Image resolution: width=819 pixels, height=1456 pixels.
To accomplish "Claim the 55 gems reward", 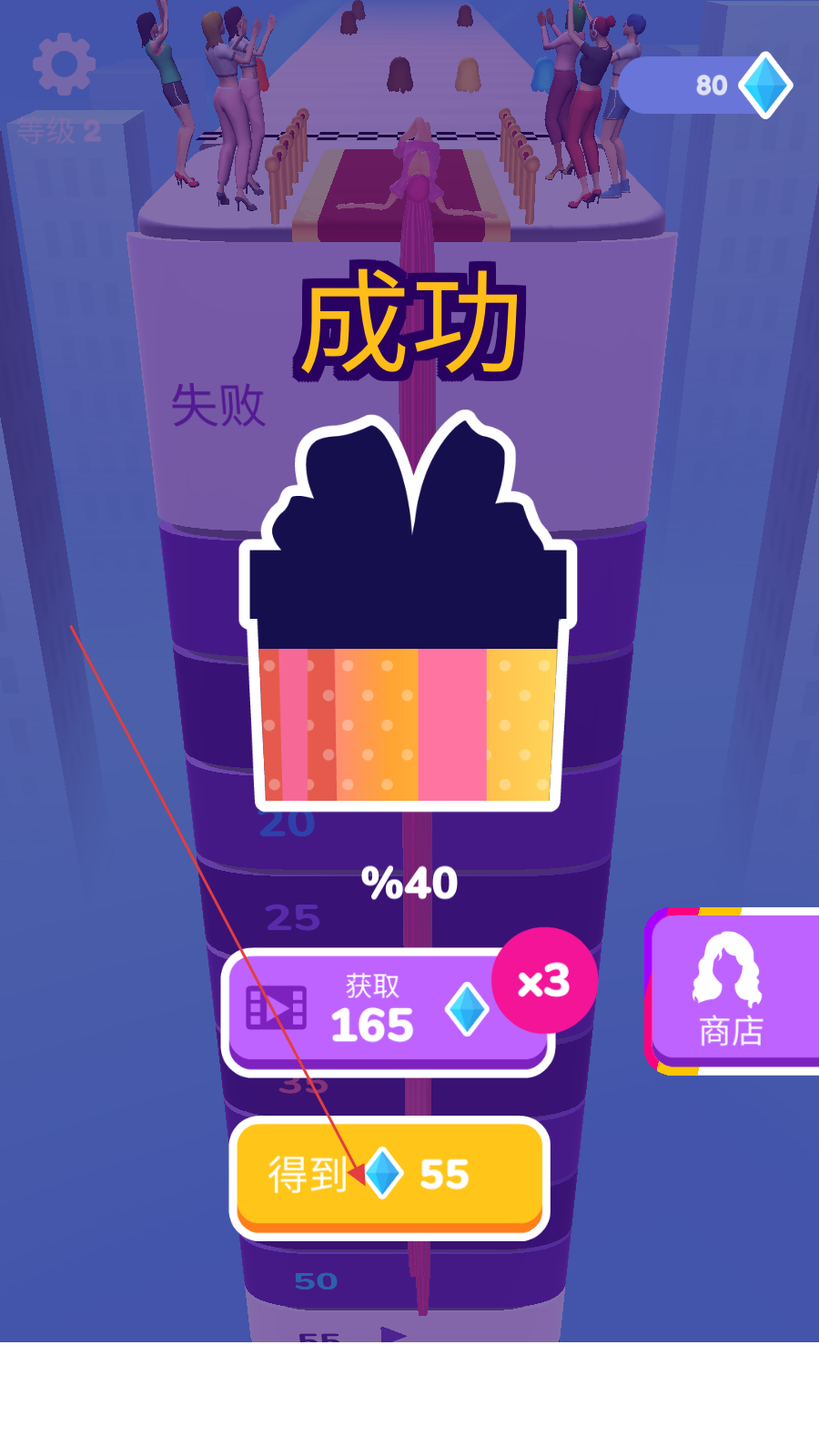I will tap(389, 1175).
